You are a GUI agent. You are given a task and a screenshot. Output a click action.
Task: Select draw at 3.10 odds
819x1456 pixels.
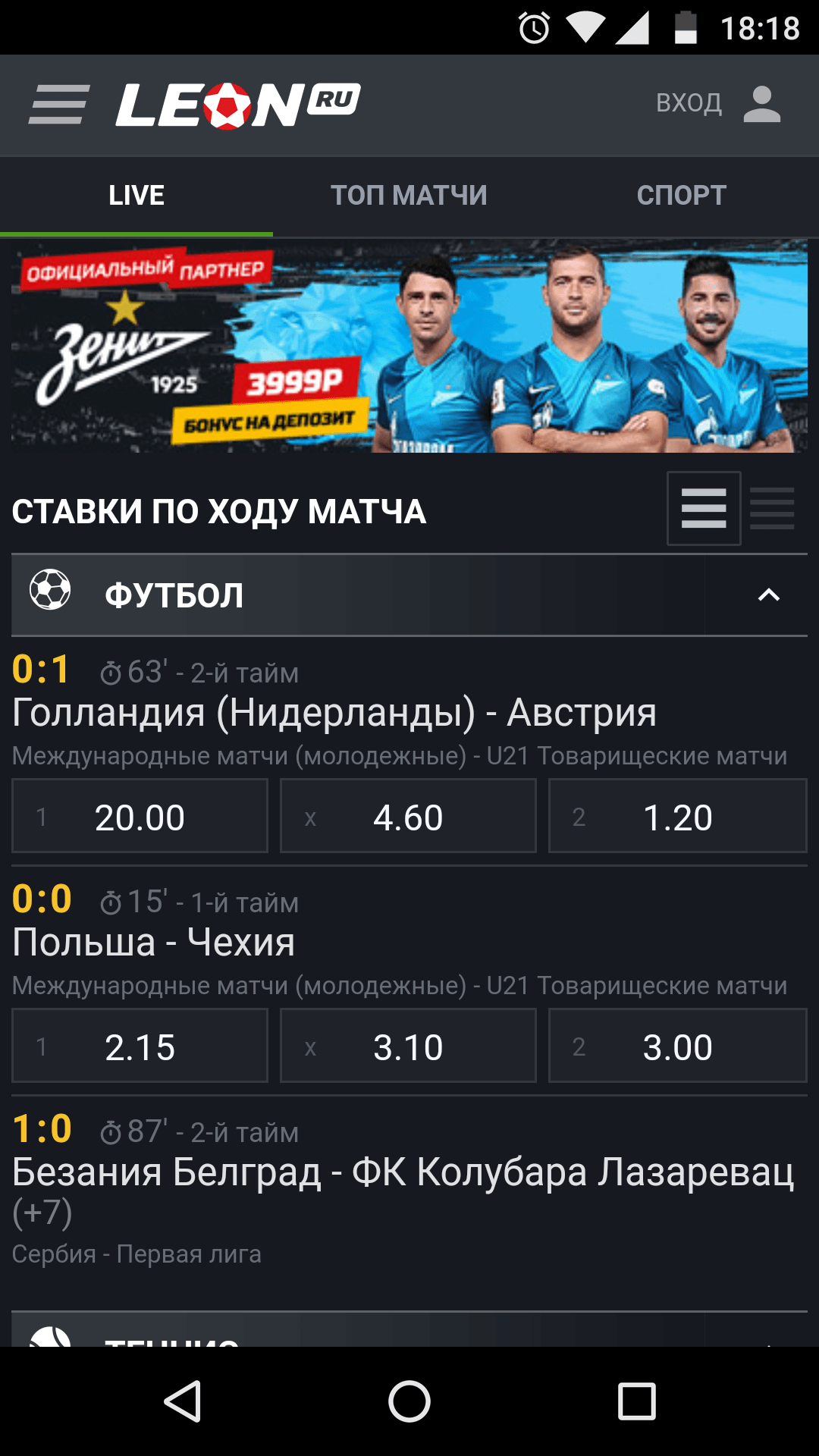pos(408,1046)
